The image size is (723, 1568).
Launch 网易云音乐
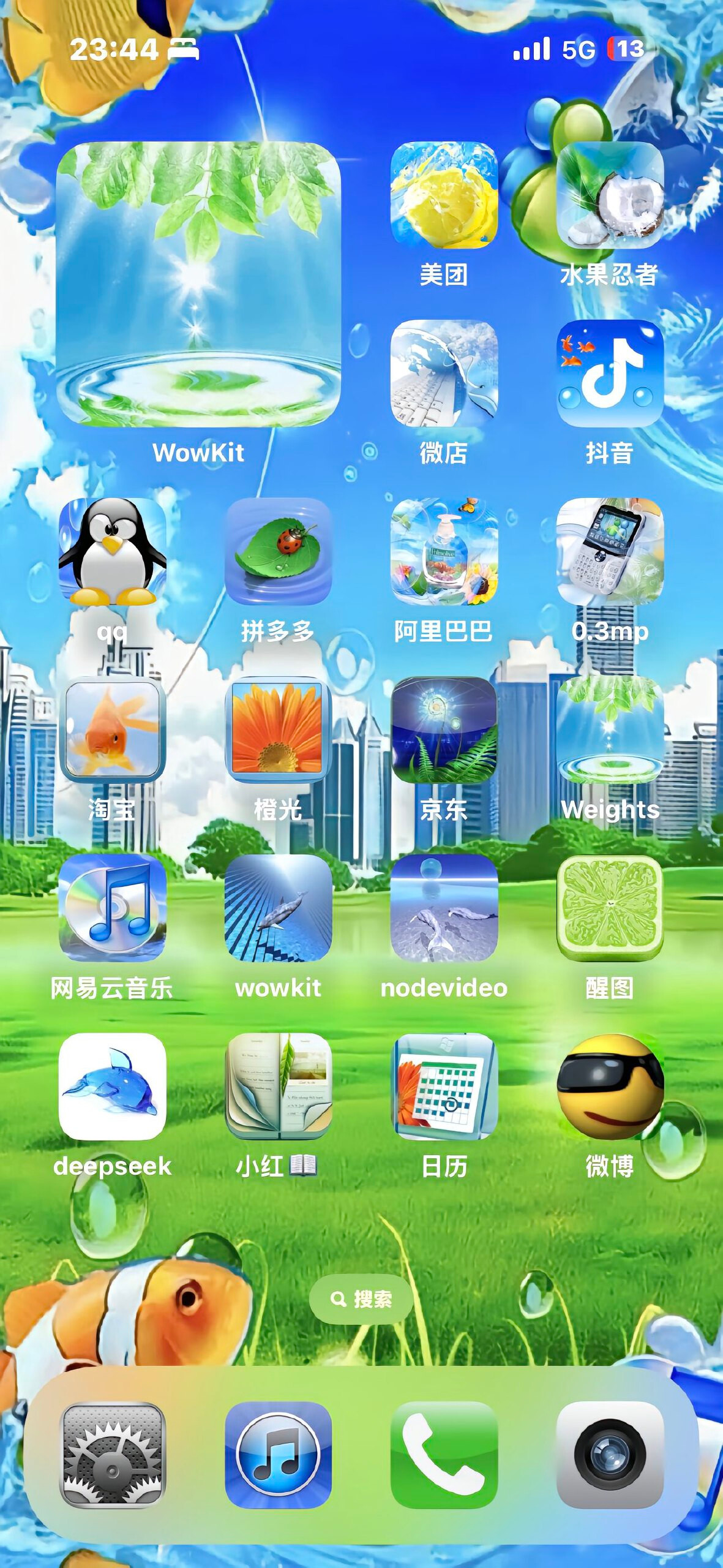pyautogui.click(x=112, y=908)
